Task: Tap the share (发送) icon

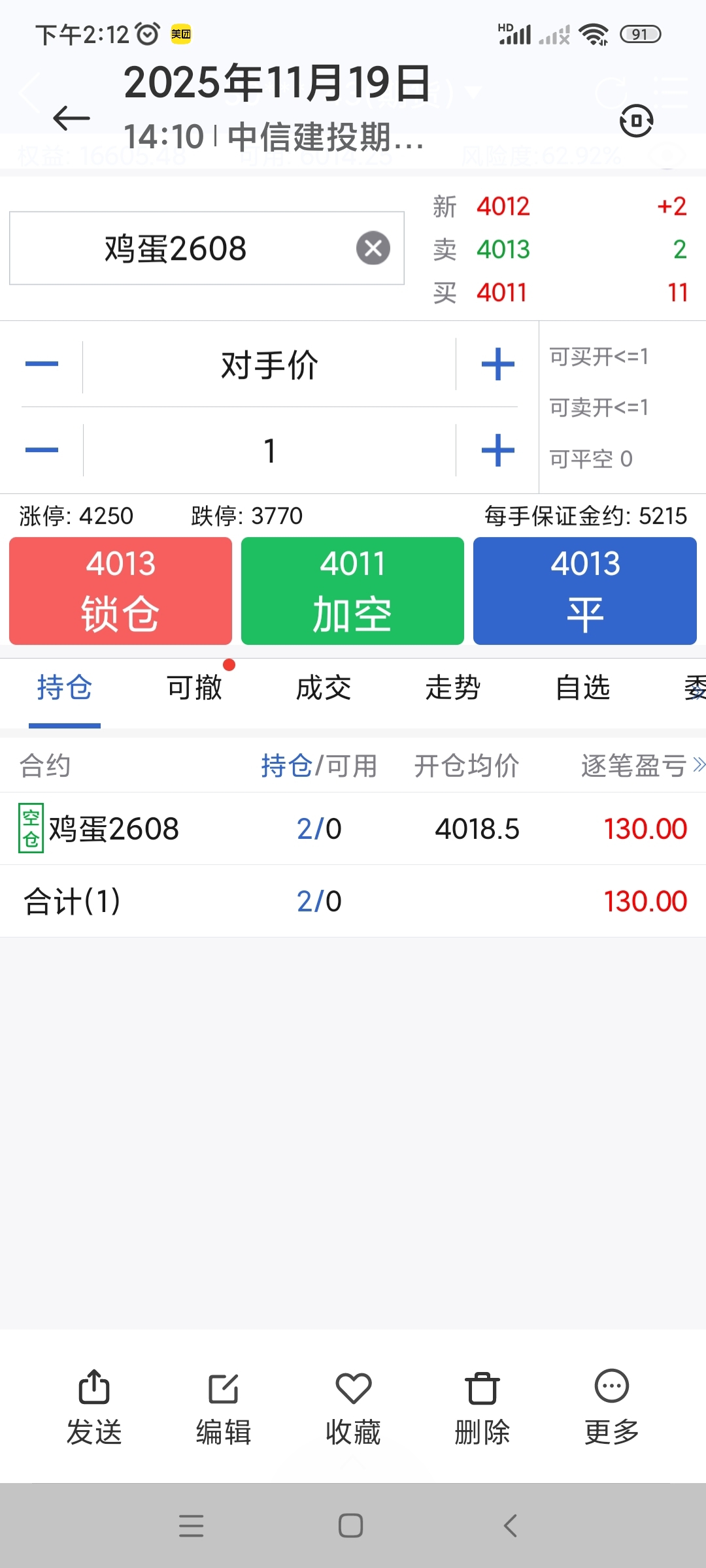Action: point(93,1385)
